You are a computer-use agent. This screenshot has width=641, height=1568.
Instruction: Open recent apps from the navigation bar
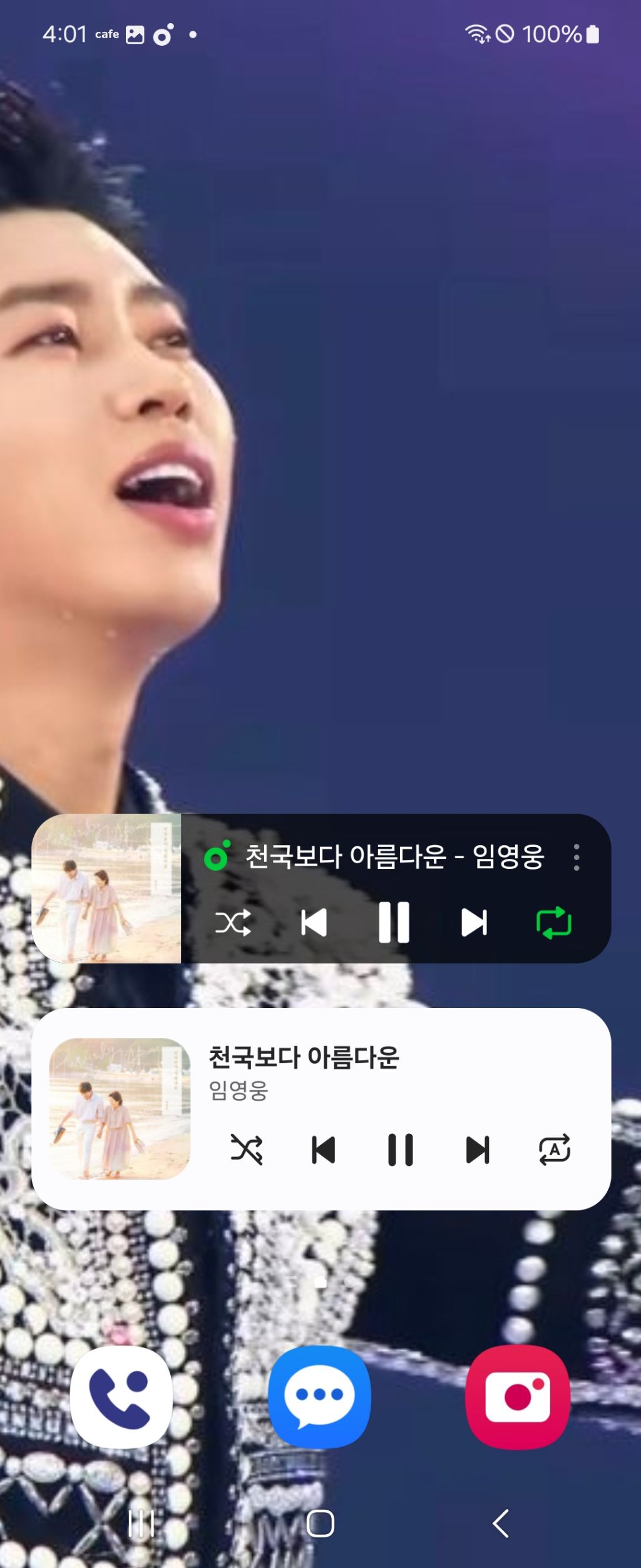pyautogui.click(x=141, y=1523)
